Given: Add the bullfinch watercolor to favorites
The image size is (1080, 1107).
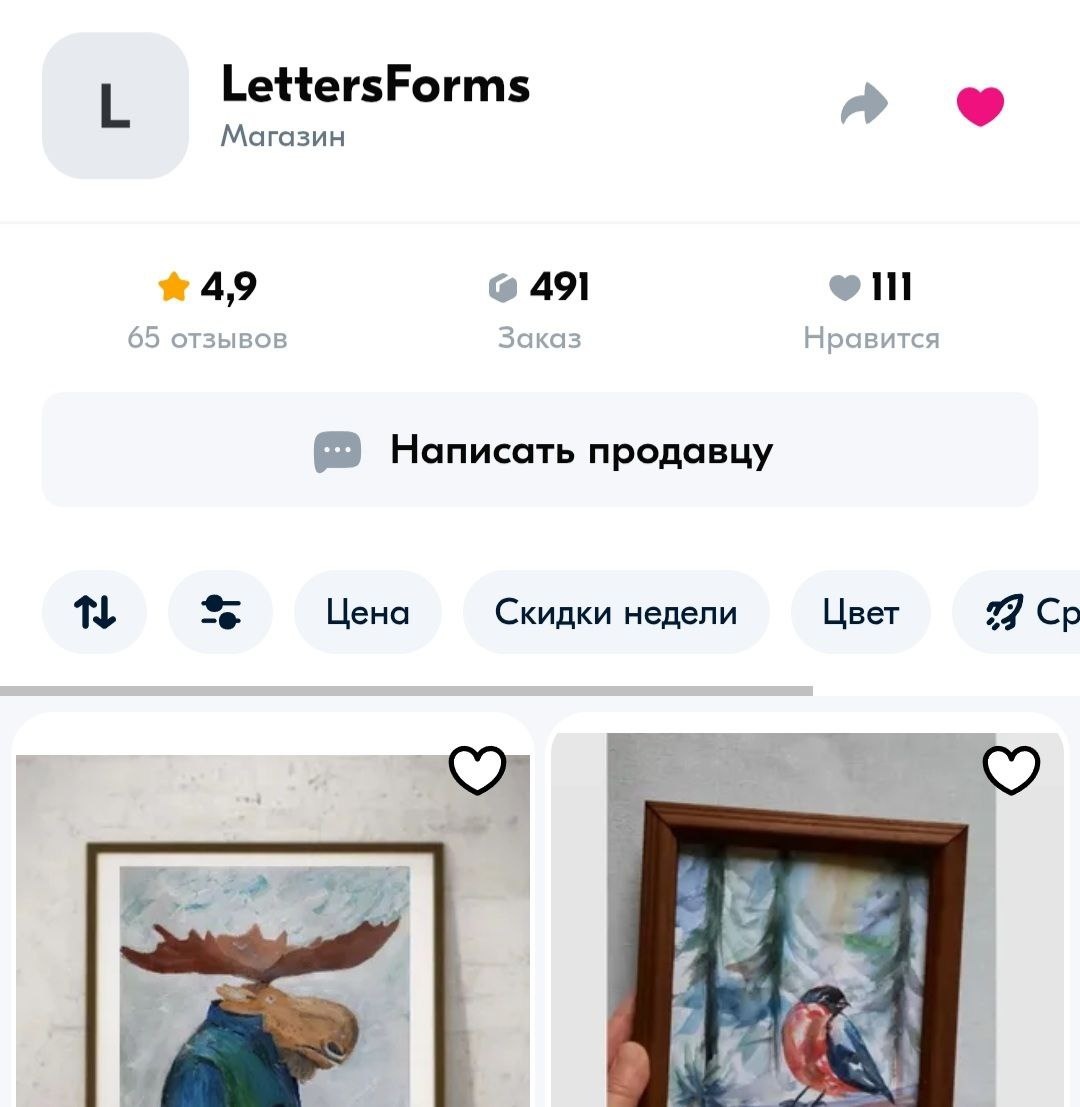Looking at the screenshot, I should (1011, 770).
